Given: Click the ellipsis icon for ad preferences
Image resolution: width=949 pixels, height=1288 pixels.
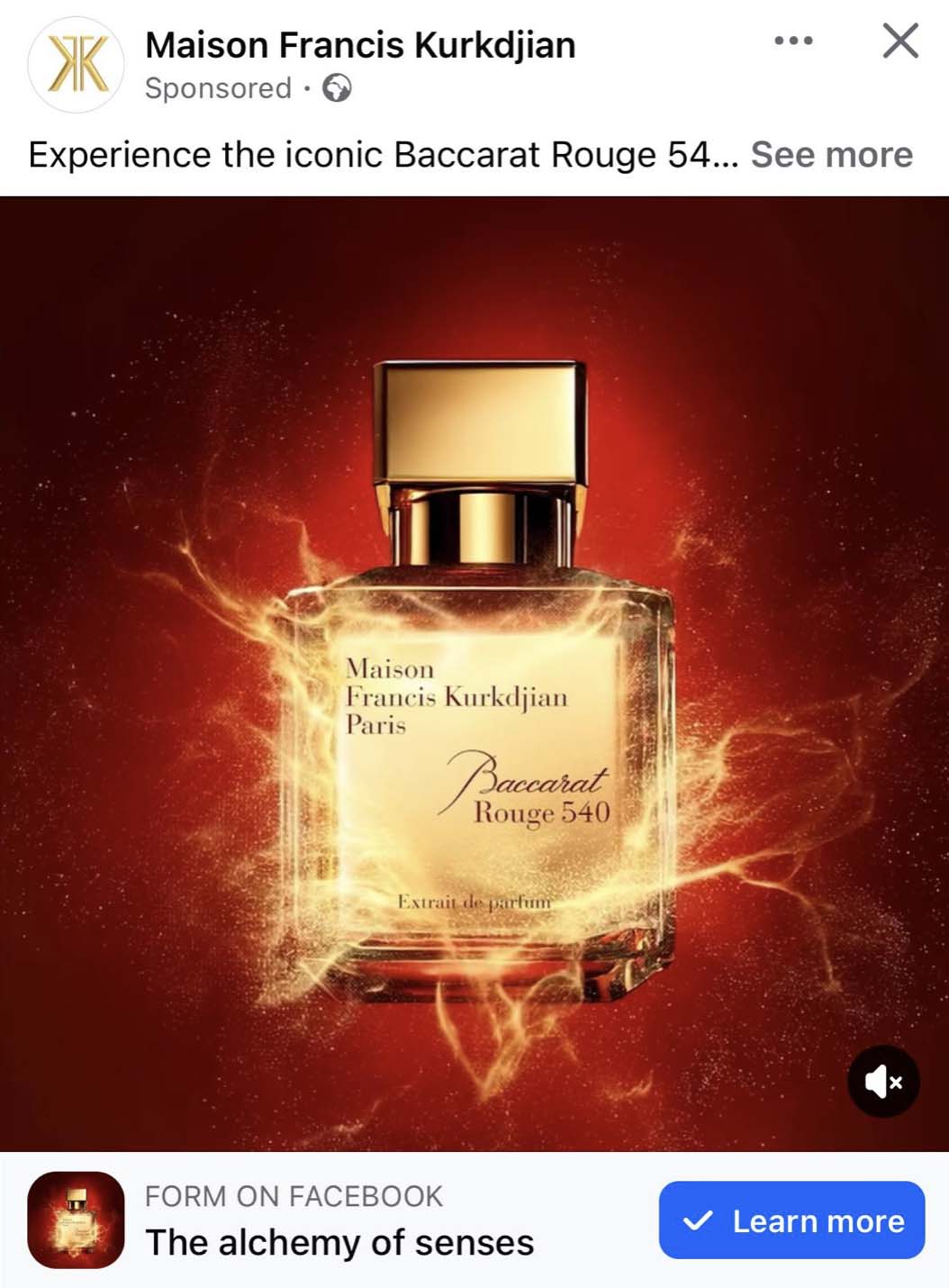Looking at the screenshot, I should pyautogui.click(x=791, y=39).
